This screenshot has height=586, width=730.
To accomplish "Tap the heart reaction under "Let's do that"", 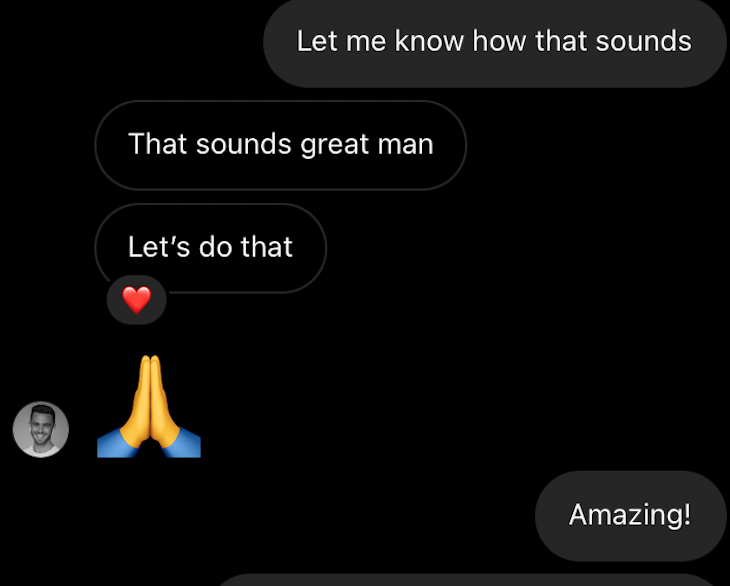I will tap(136, 299).
